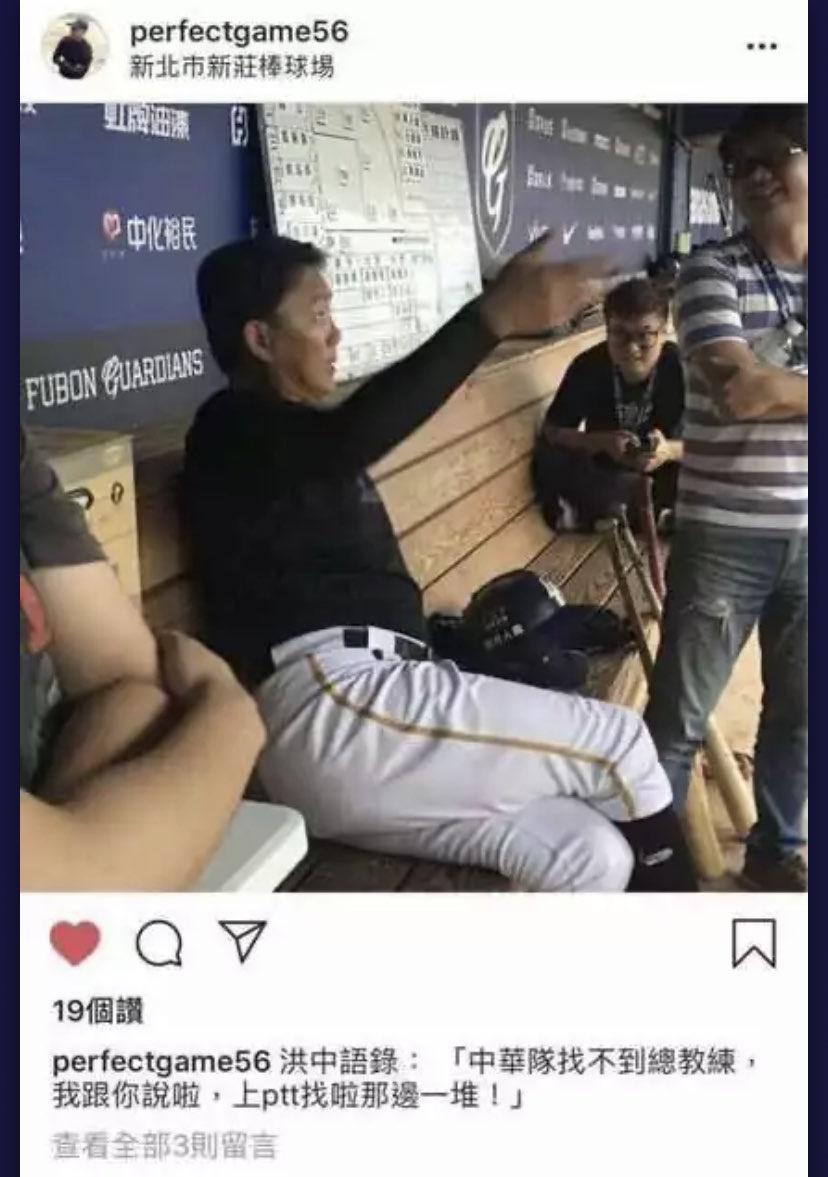Bookmark this post

(x=753, y=943)
